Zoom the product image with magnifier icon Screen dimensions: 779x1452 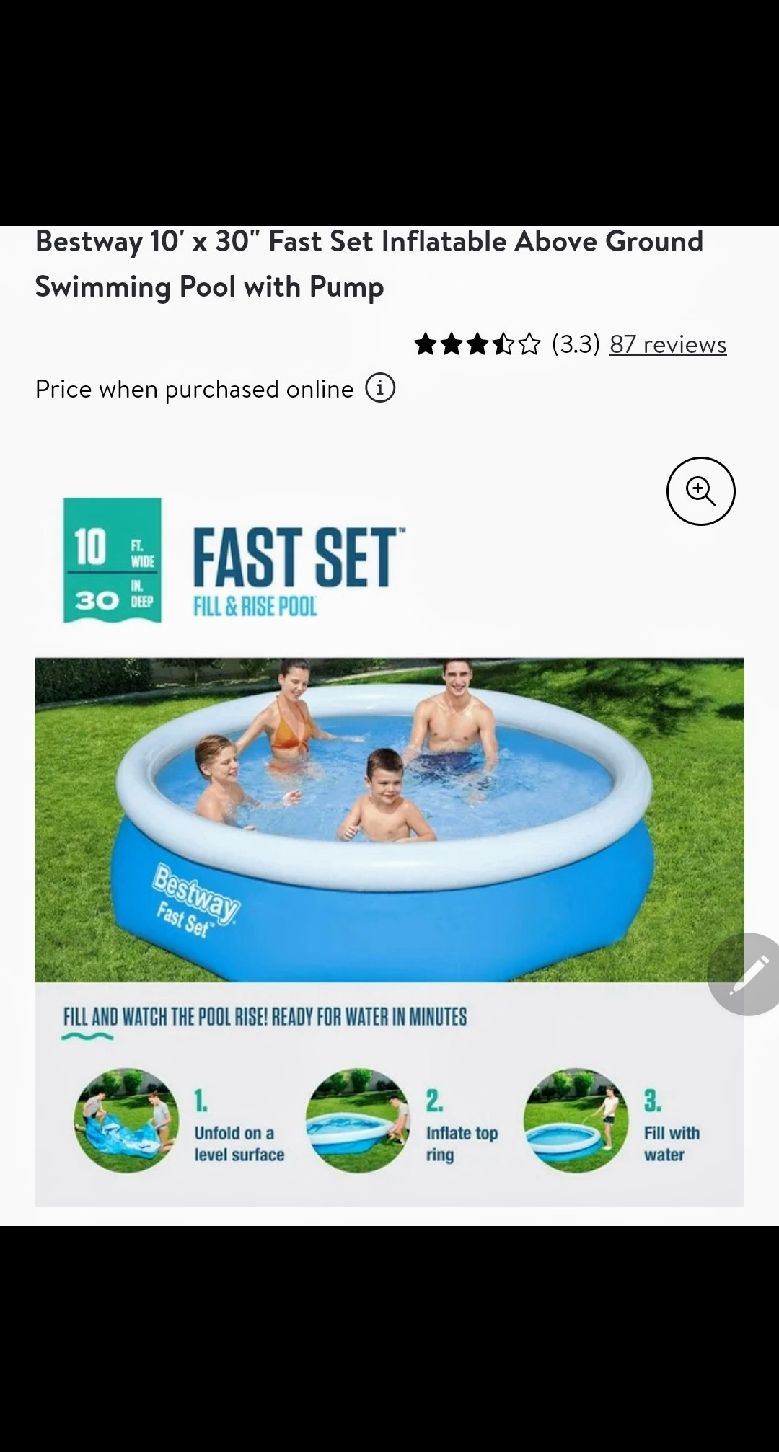[x=700, y=491]
